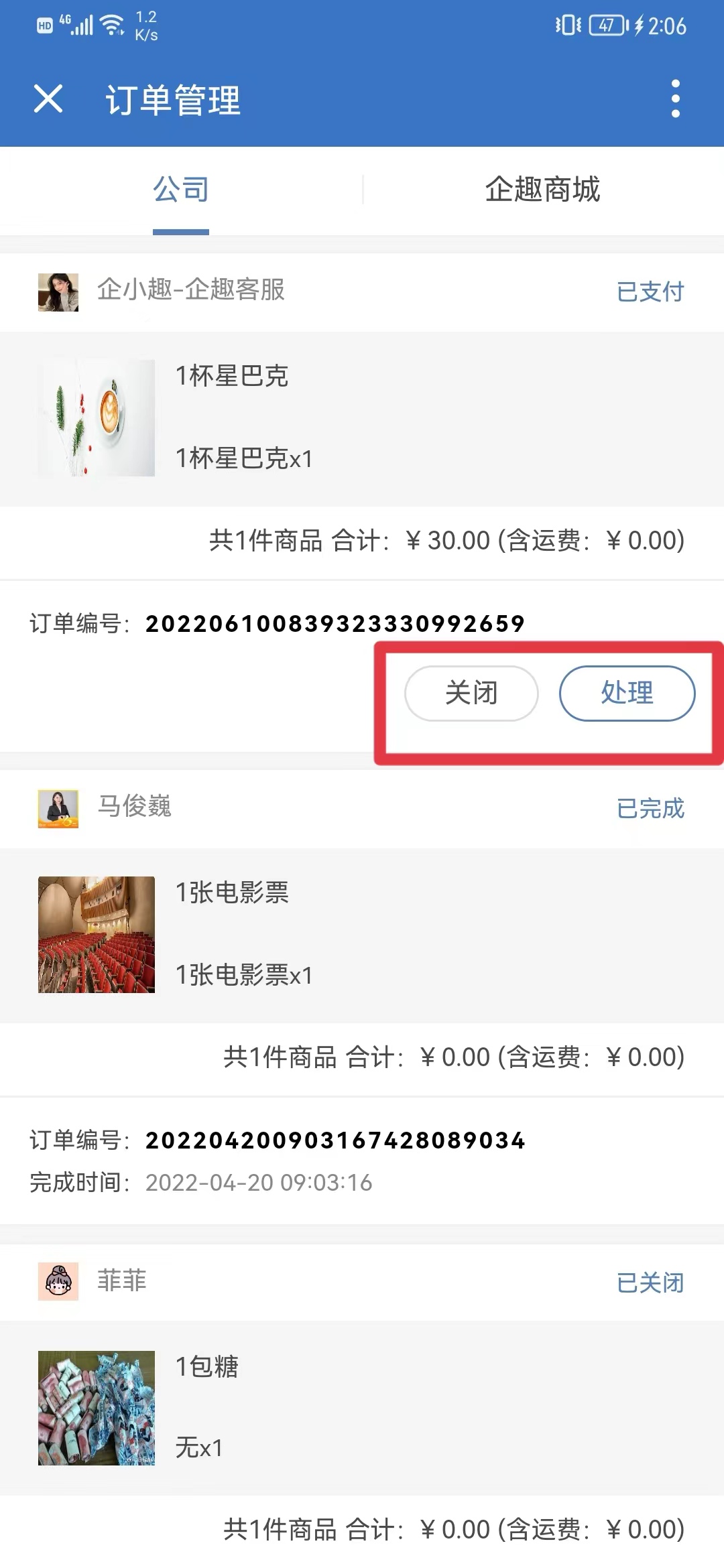Tap 关闭 to close the Starbucks order
Screen dimensions: 724x1568
(x=471, y=693)
